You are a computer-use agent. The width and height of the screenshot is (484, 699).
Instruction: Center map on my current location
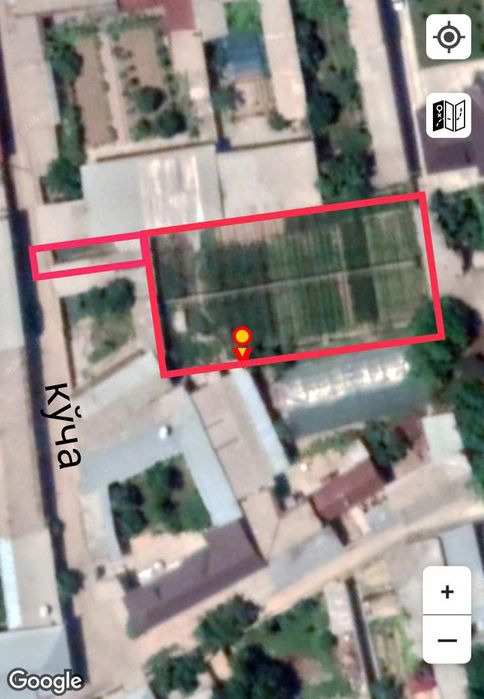(448, 37)
